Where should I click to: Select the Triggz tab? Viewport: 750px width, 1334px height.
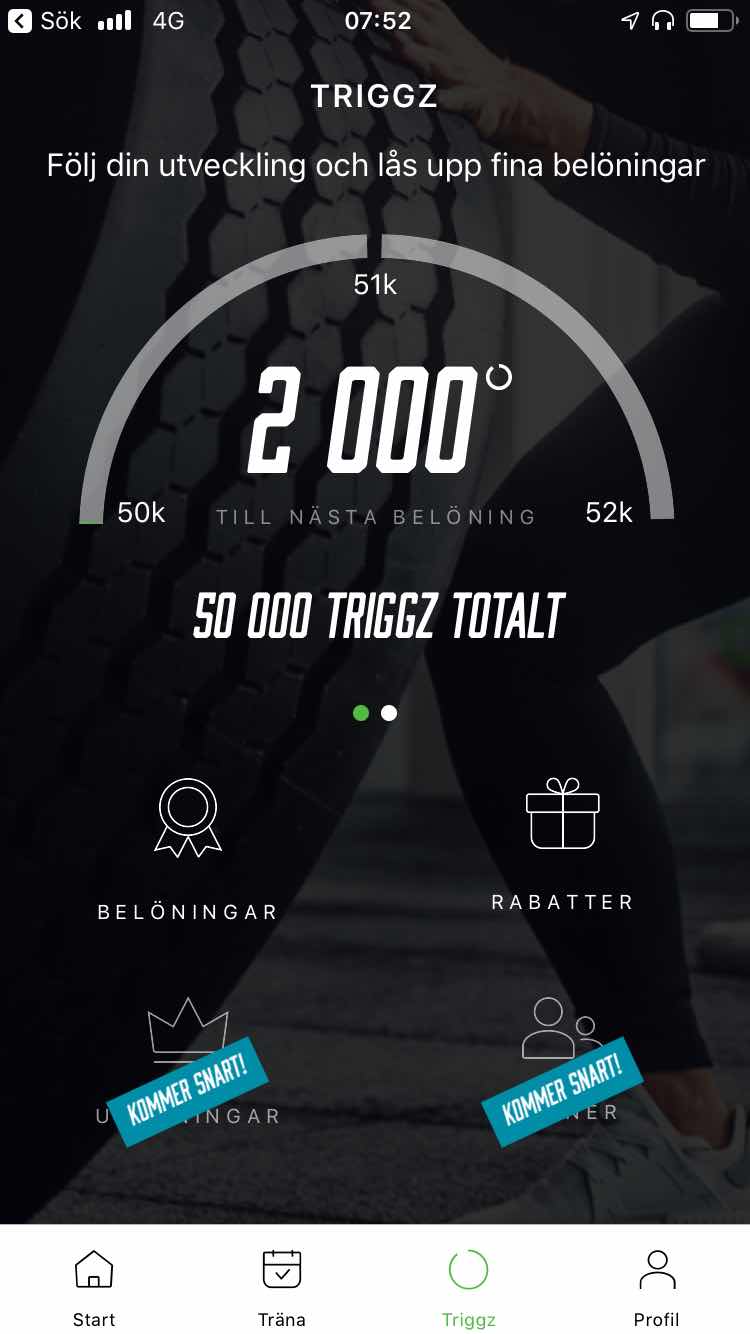click(468, 1287)
